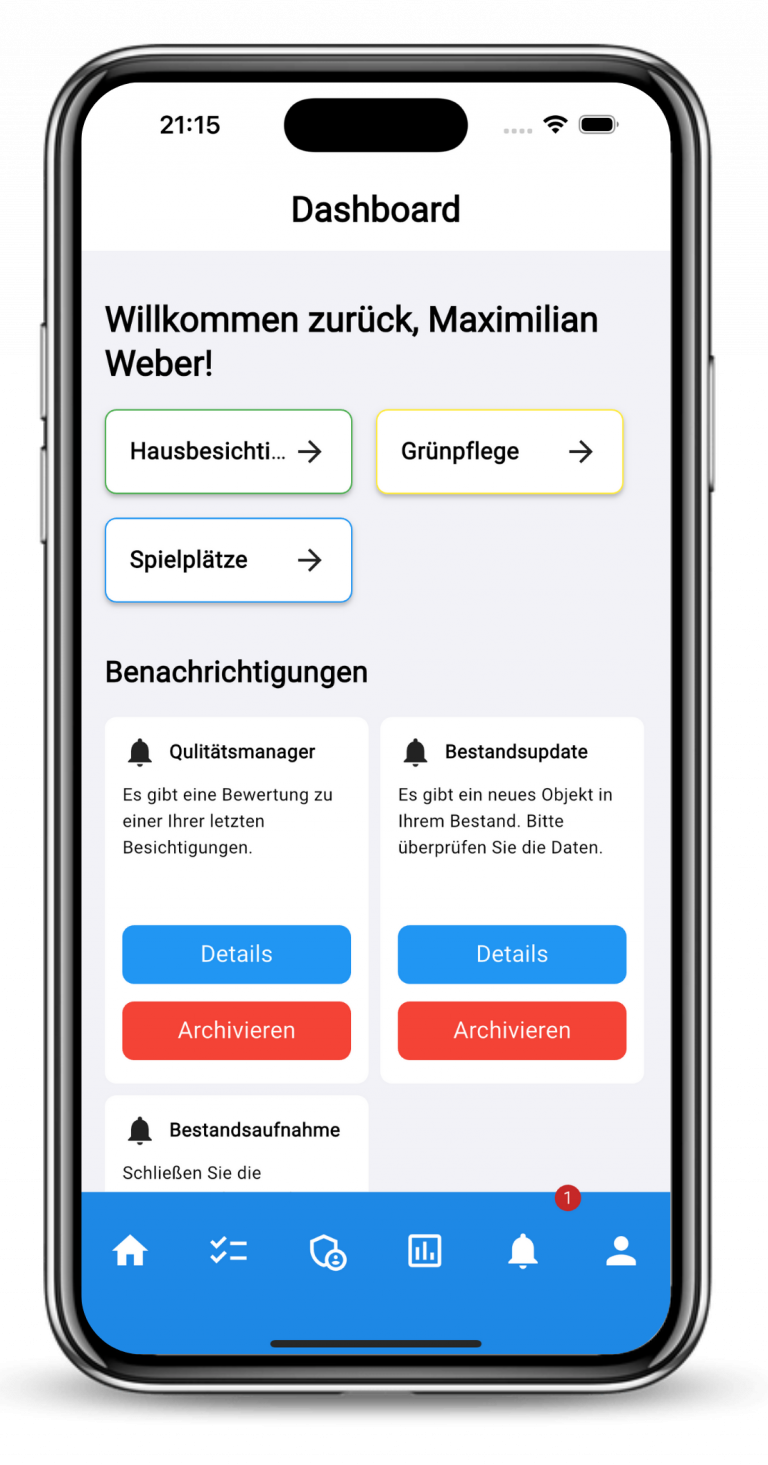
Task: Switch to the statistics chart tab
Action: click(x=425, y=1251)
